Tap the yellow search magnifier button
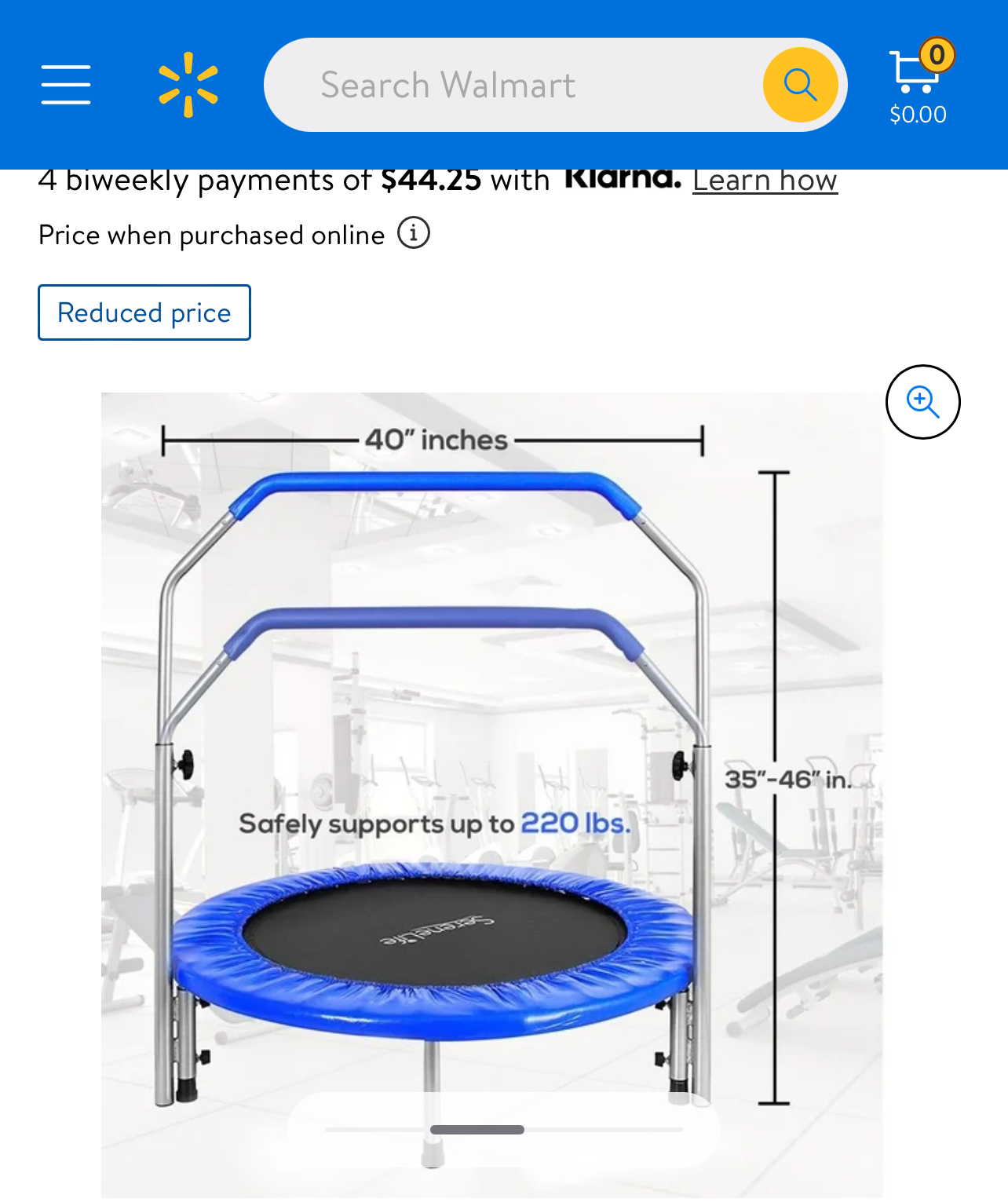 point(799,85)
